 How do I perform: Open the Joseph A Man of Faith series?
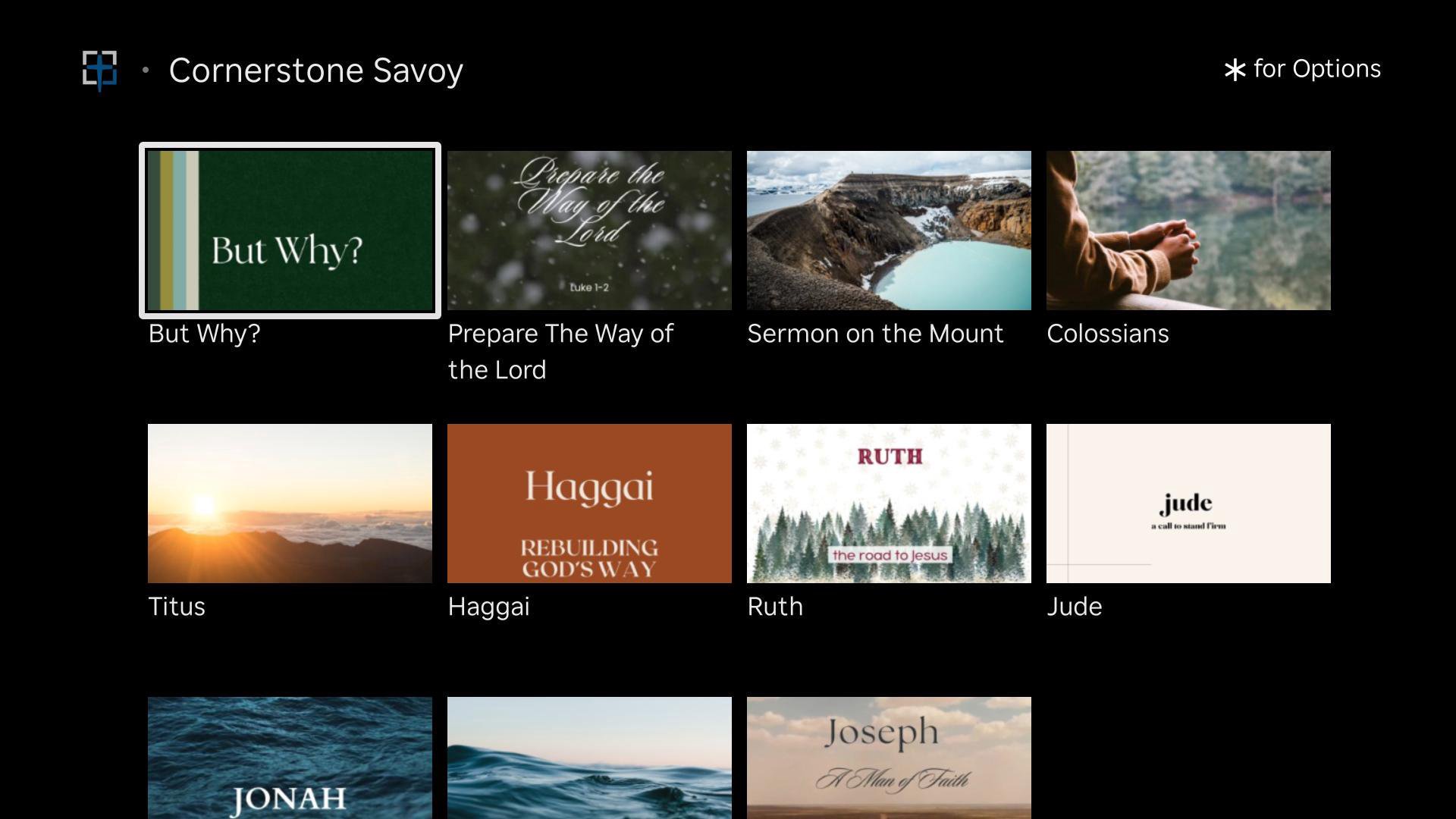889,758
